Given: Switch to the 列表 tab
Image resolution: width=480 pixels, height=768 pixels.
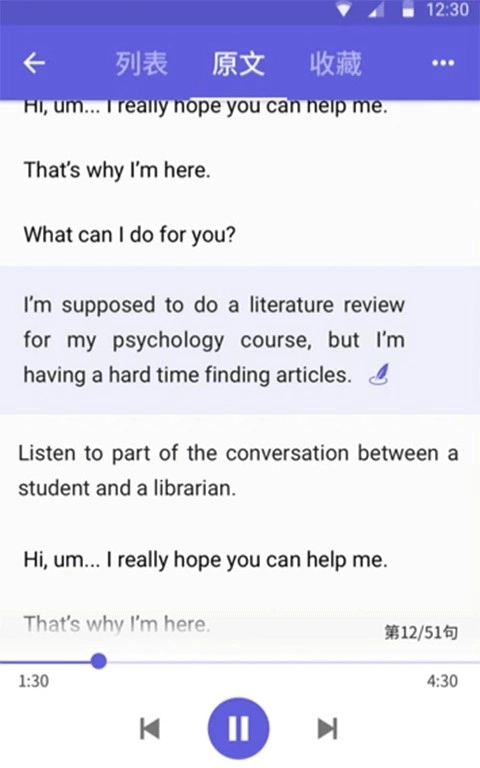Looking at the screenshot, I should [142, 64].
